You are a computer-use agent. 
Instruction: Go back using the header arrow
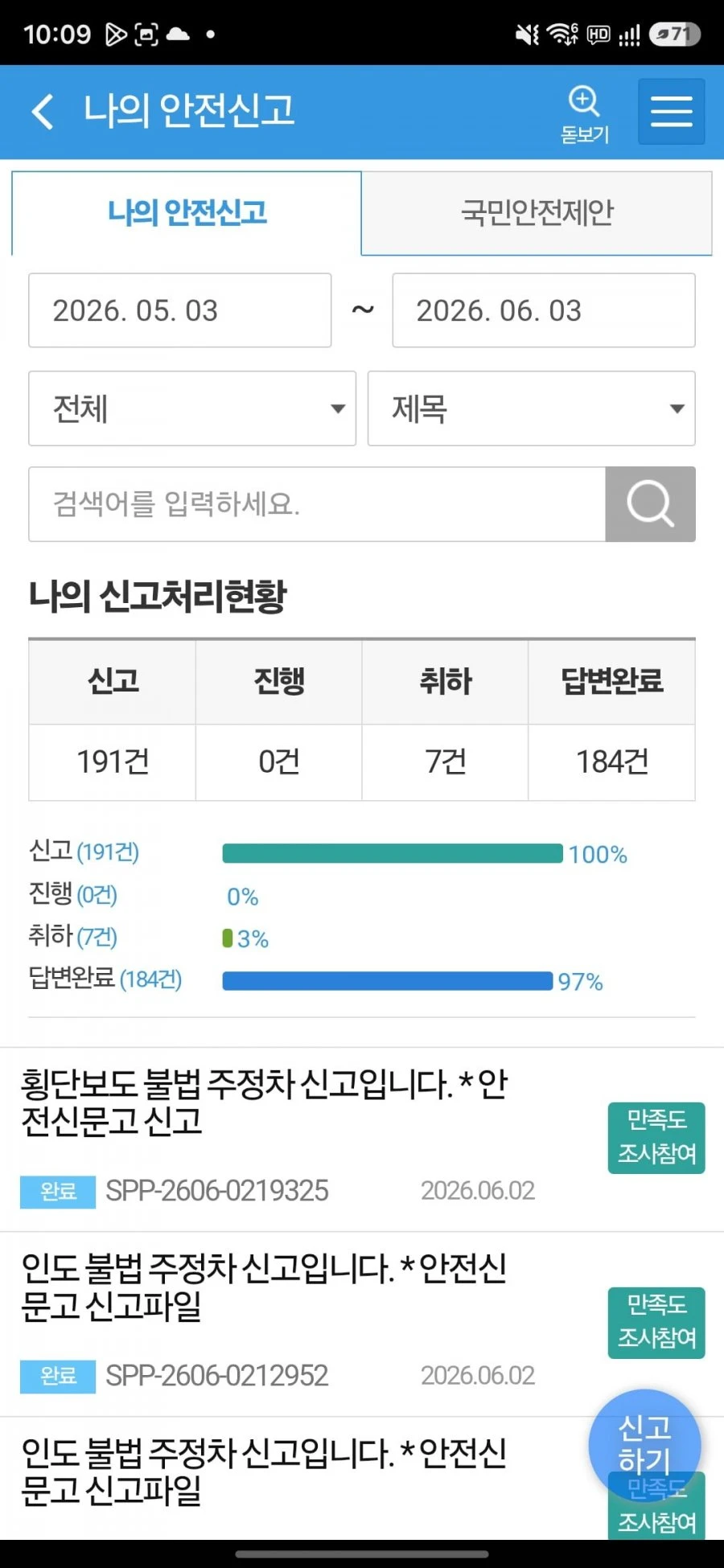pos(43,111)
